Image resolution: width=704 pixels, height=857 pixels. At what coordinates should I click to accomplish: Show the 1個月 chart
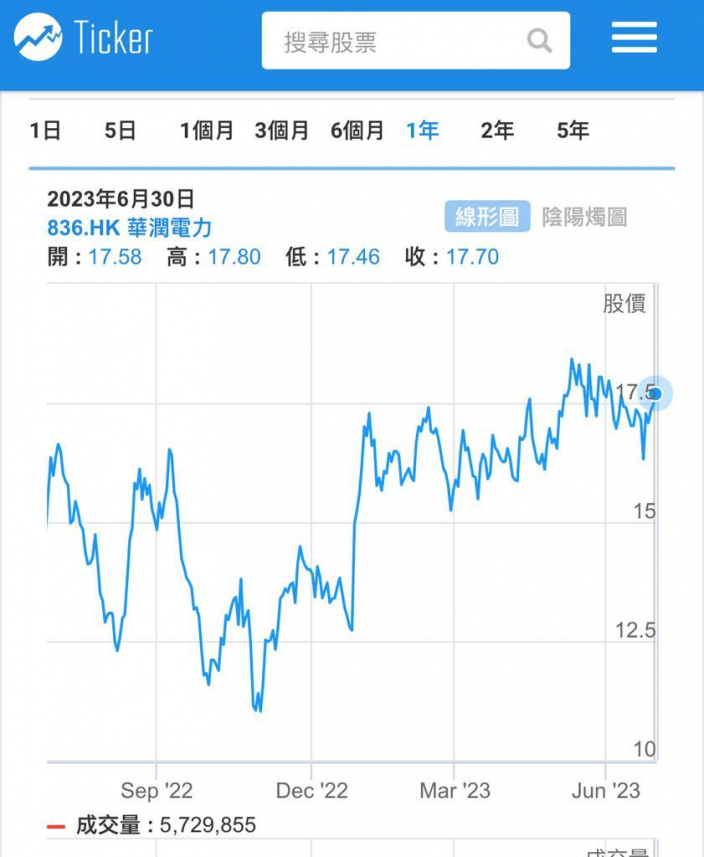[x=207, y=131]
